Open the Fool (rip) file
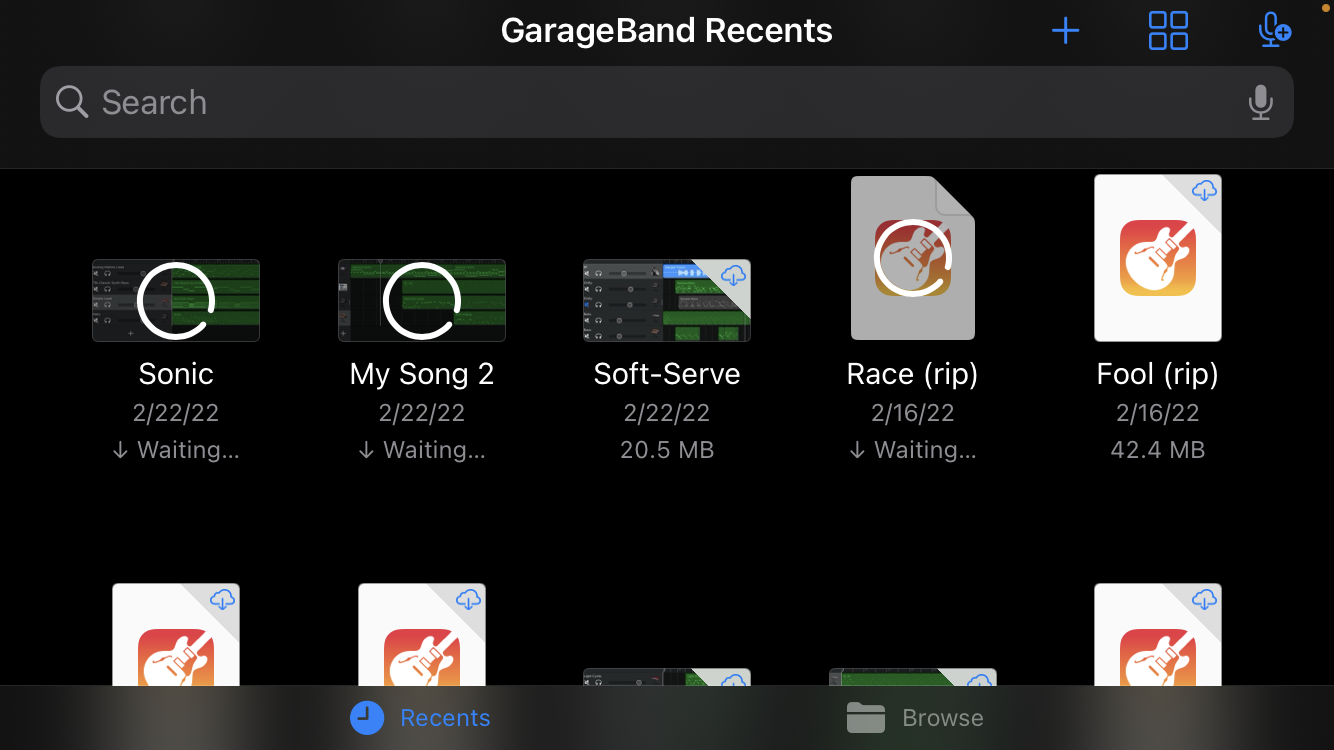The width and height of the screenshot is (1334, 750). tap(1158, 260)
